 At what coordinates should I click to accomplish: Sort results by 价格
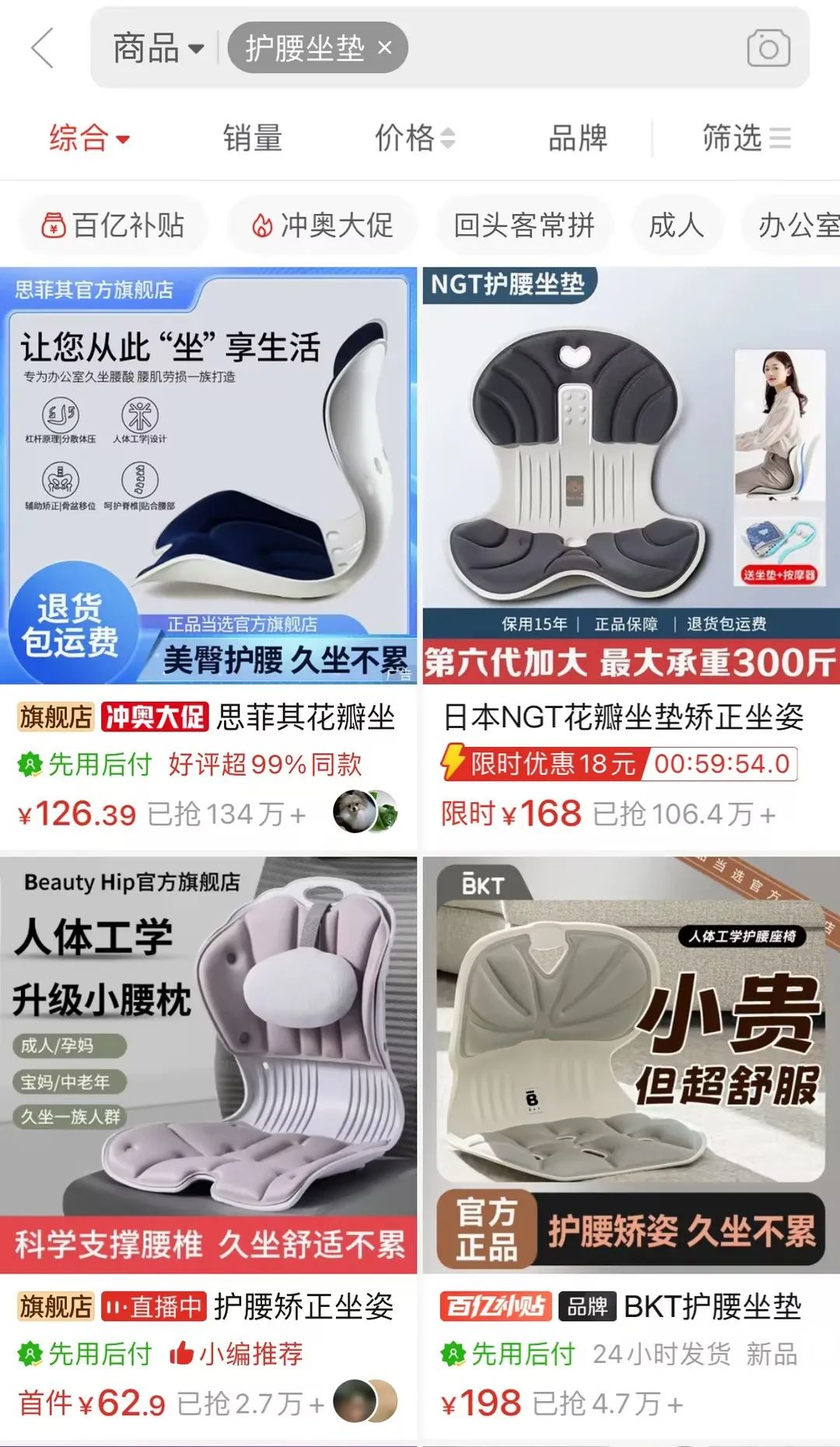tap(414, 138)
